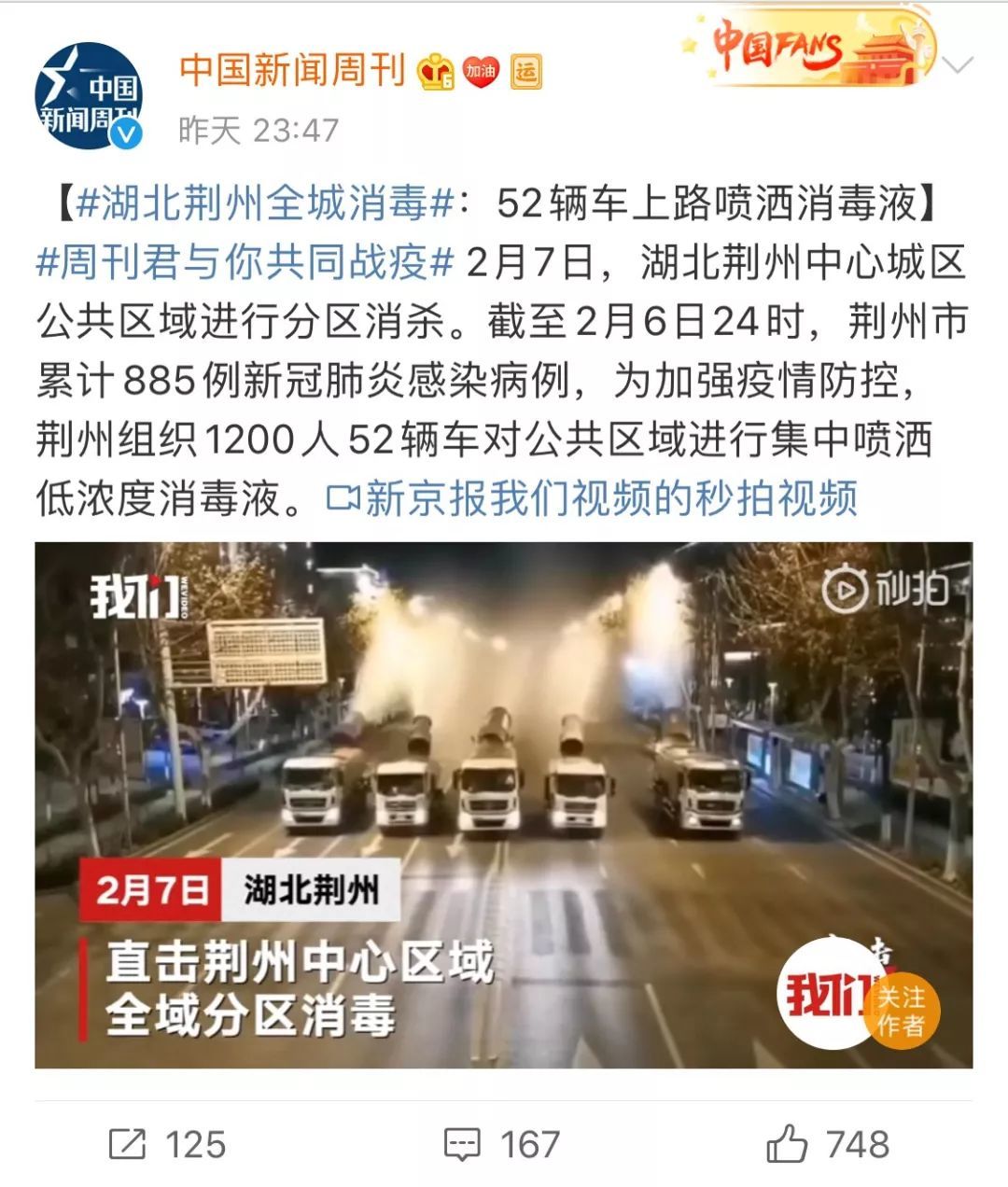Like this post with 748 likes
The image size is (1008, 1187).
click(827, 1144)
